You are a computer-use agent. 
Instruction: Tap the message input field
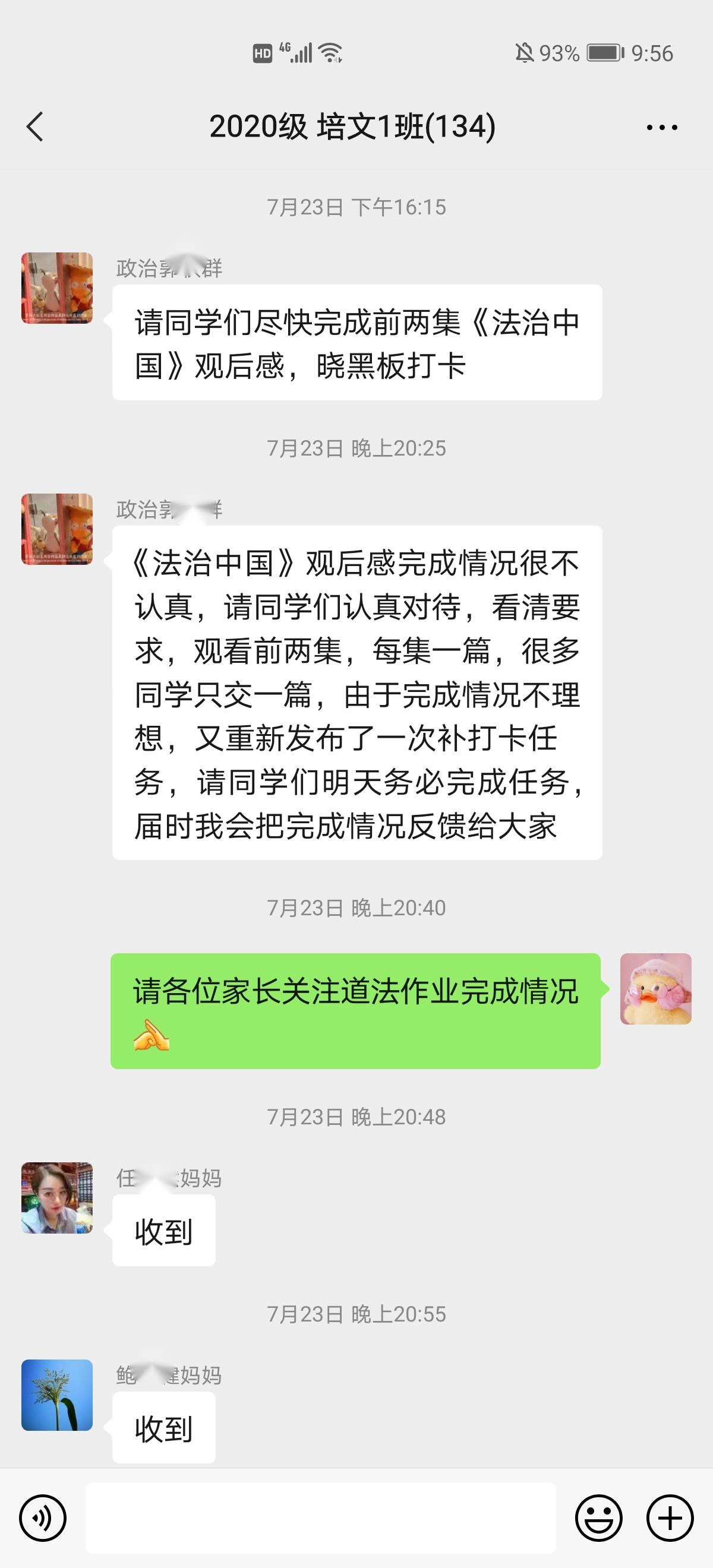click(x=320, y=1519)
